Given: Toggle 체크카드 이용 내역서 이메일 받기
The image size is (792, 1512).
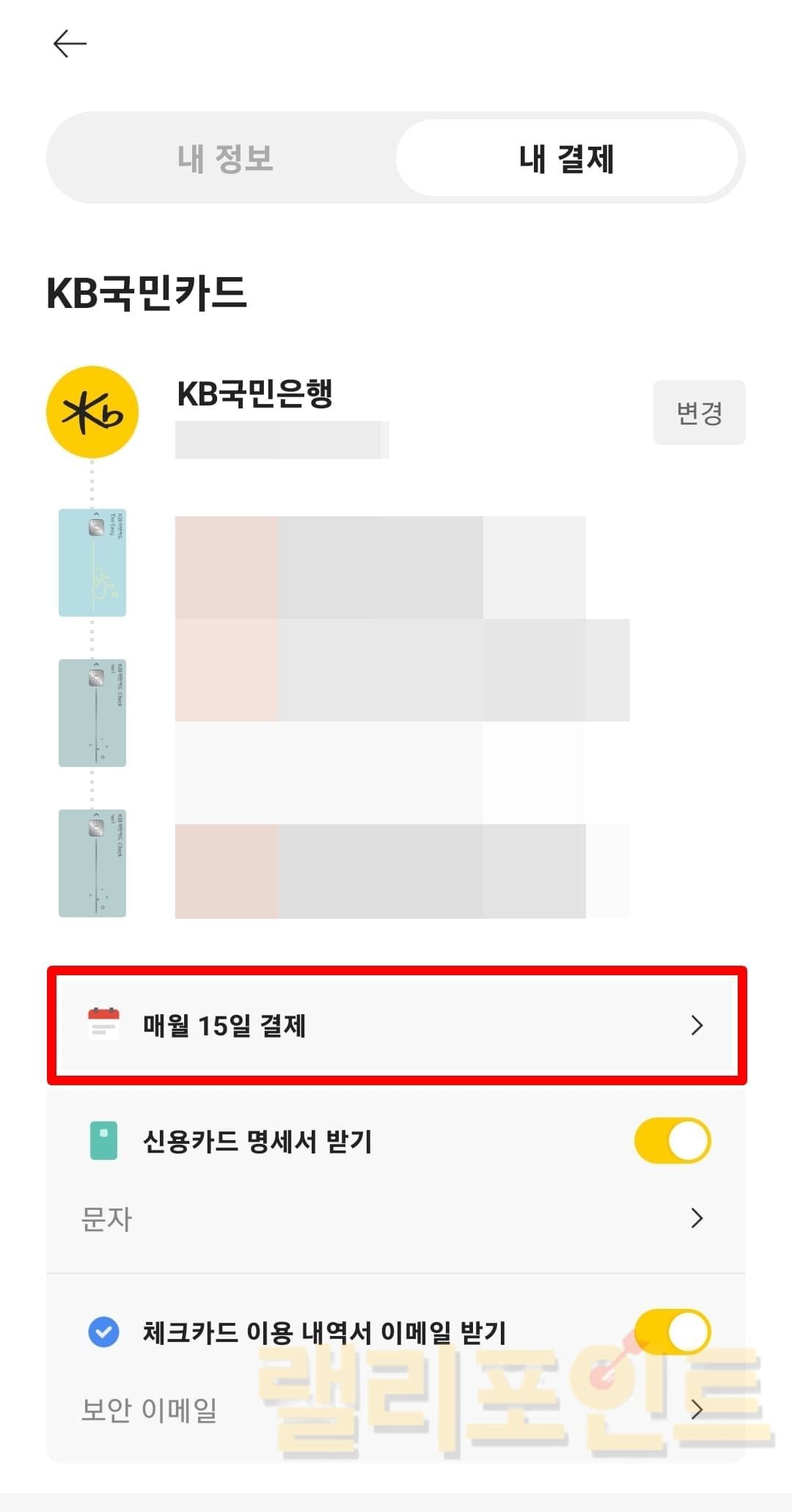Looking at the screenshot, I should (672, 1332).
